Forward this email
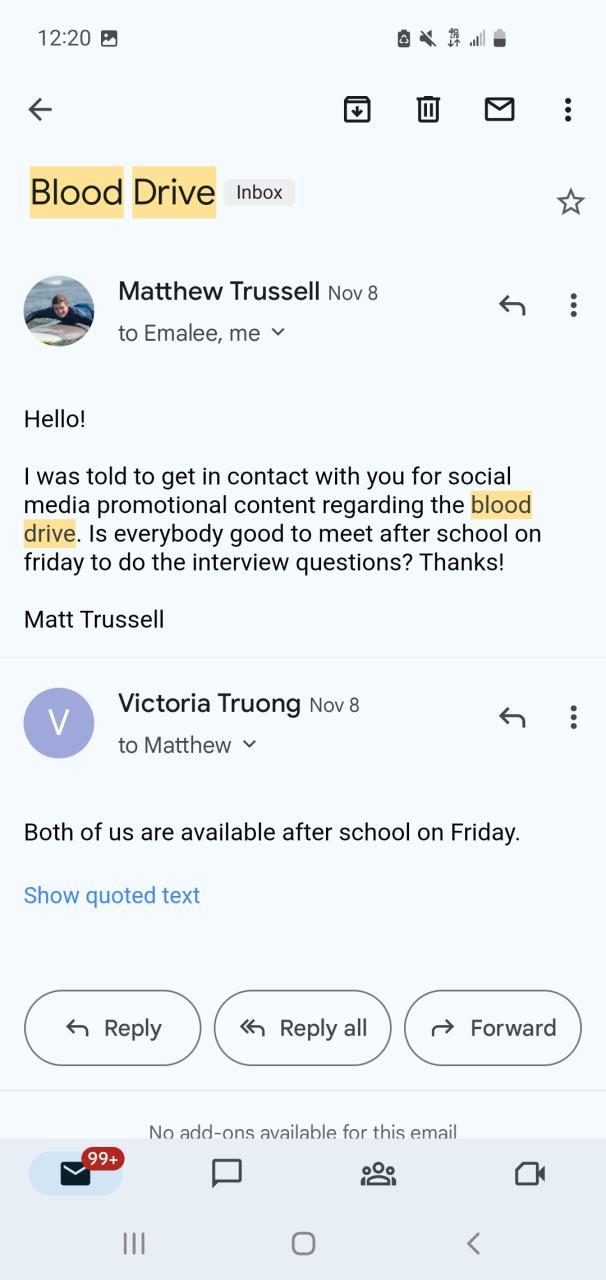606x1280 pixels. [x=492, y=1028]
